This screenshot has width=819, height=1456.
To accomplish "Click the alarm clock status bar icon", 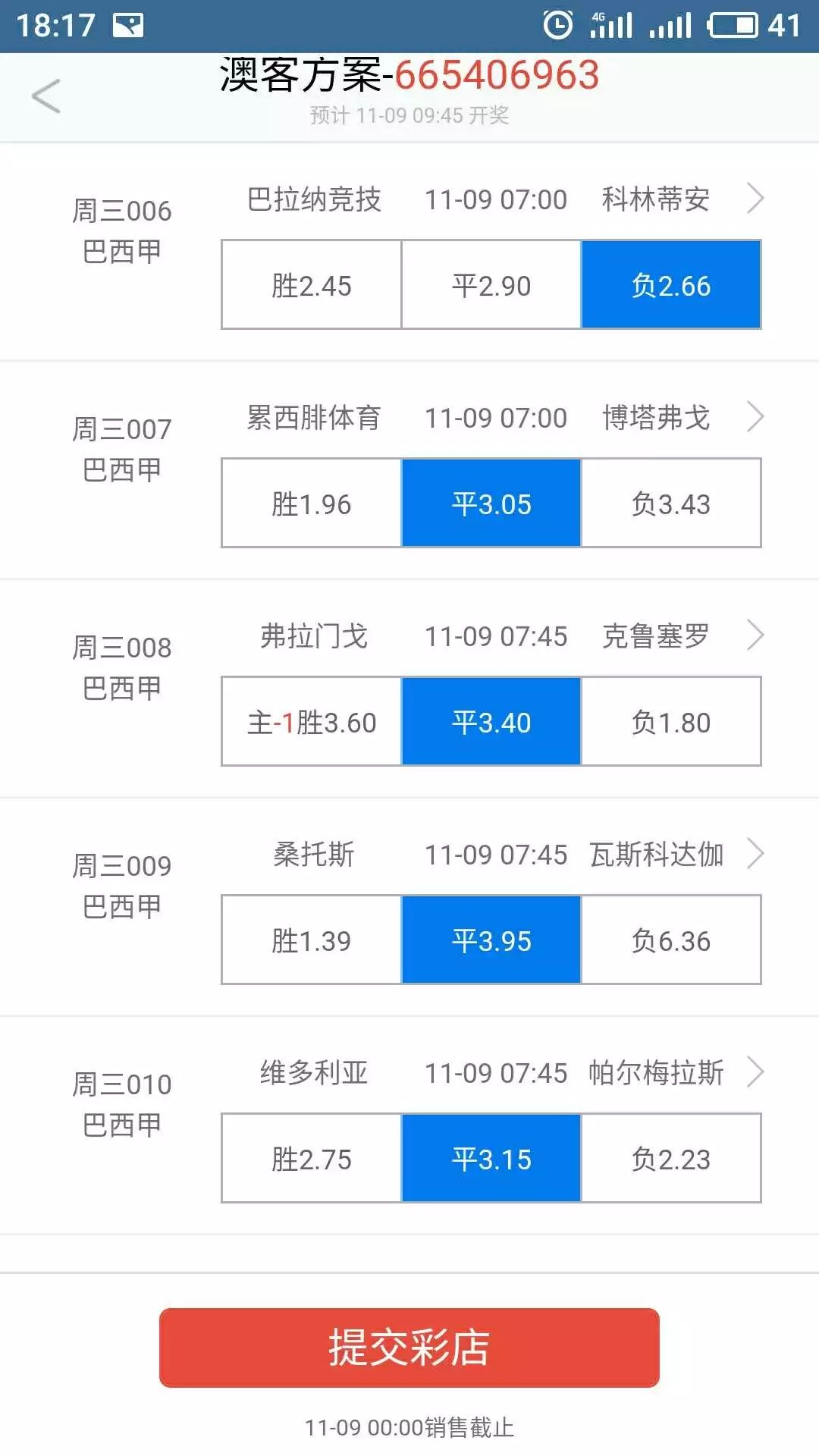I will 559,24.
